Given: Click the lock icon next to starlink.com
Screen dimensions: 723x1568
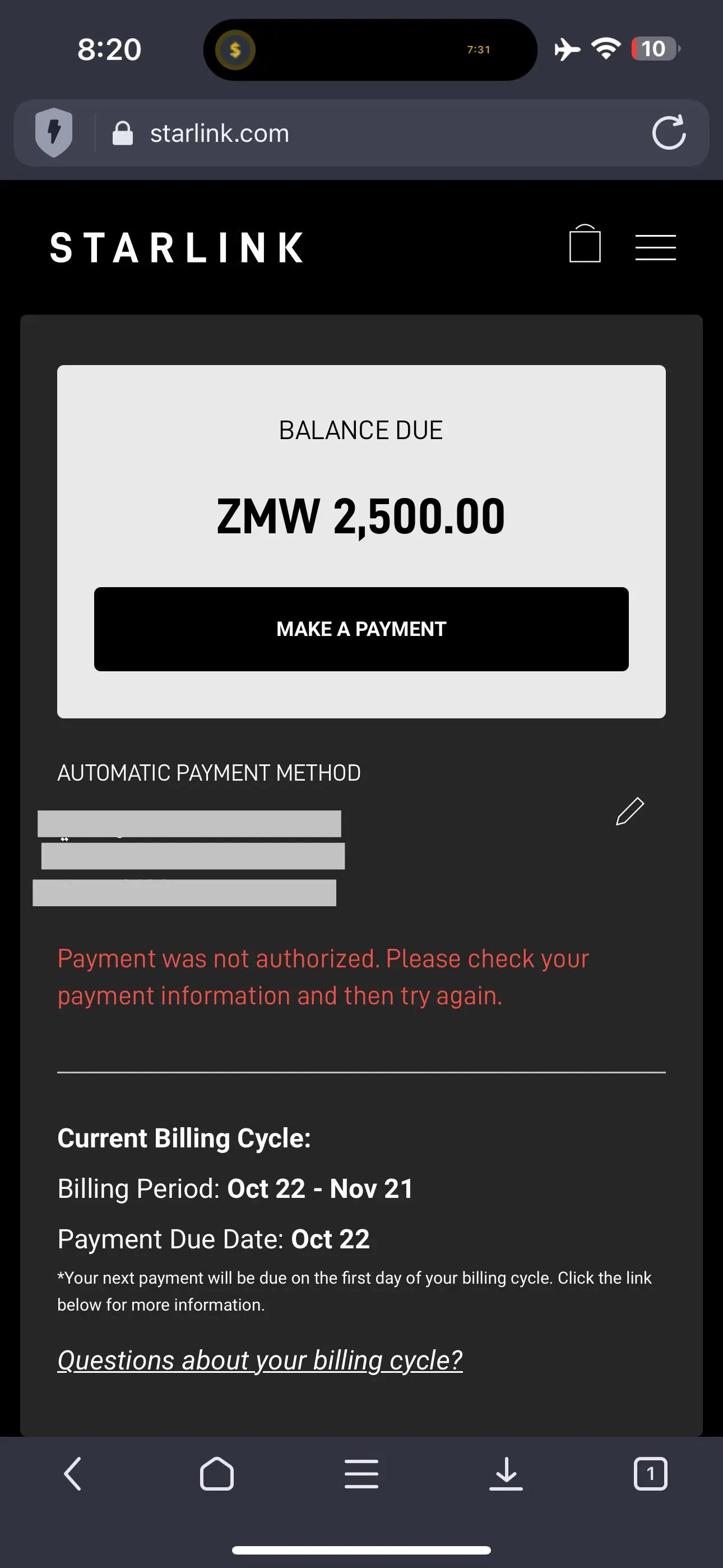Looking at the screenshot, I should click(122, 133).
